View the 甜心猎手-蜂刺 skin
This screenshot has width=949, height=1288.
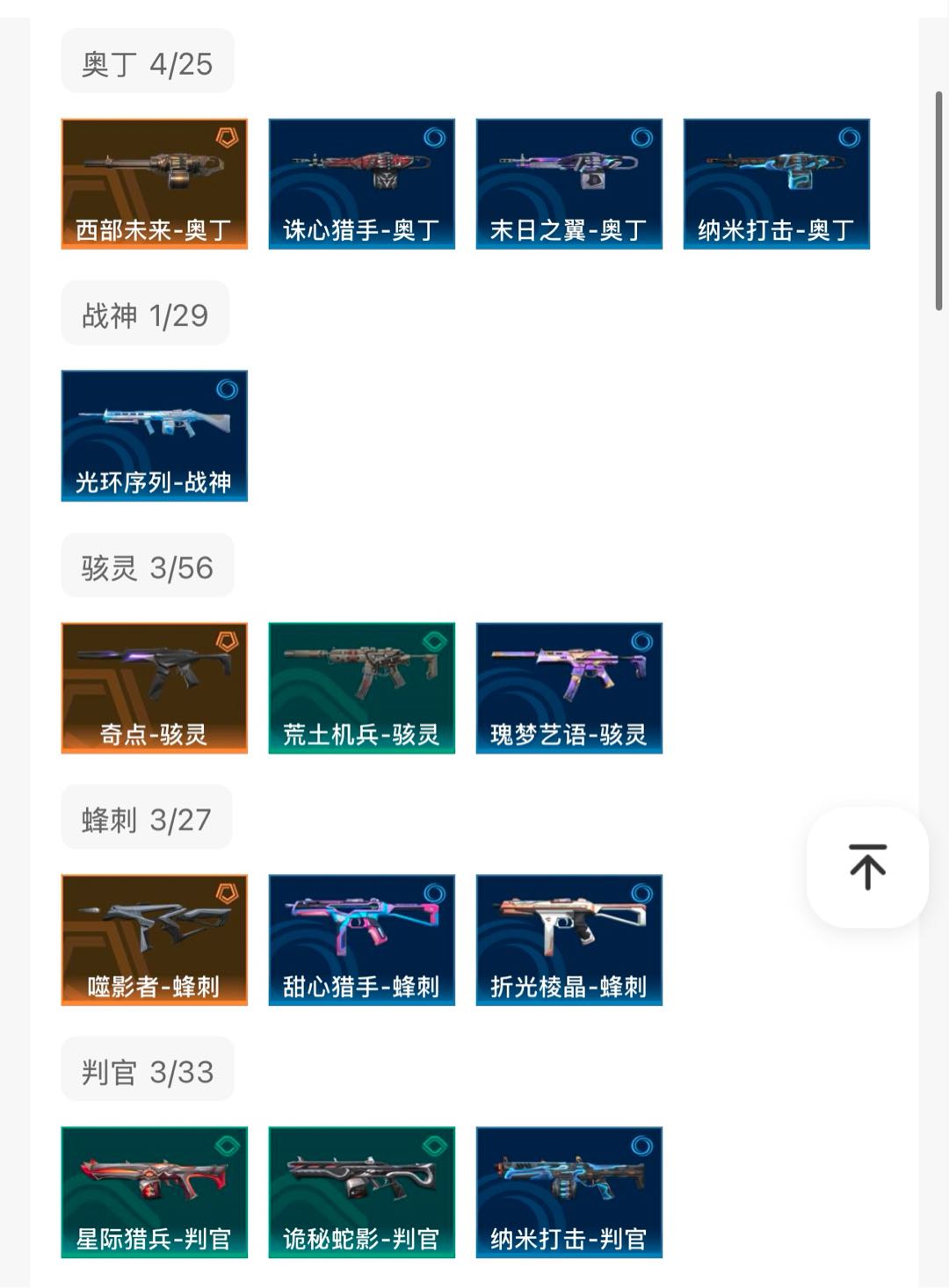point(362,940)
